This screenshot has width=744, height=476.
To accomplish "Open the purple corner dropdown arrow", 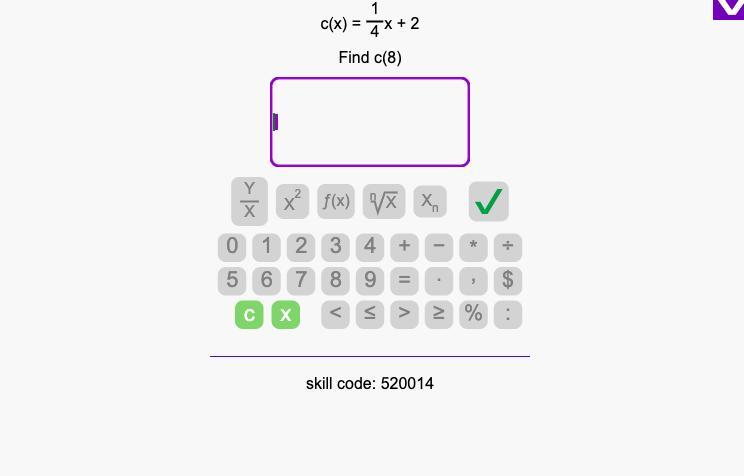I will (x=729, y=8).
